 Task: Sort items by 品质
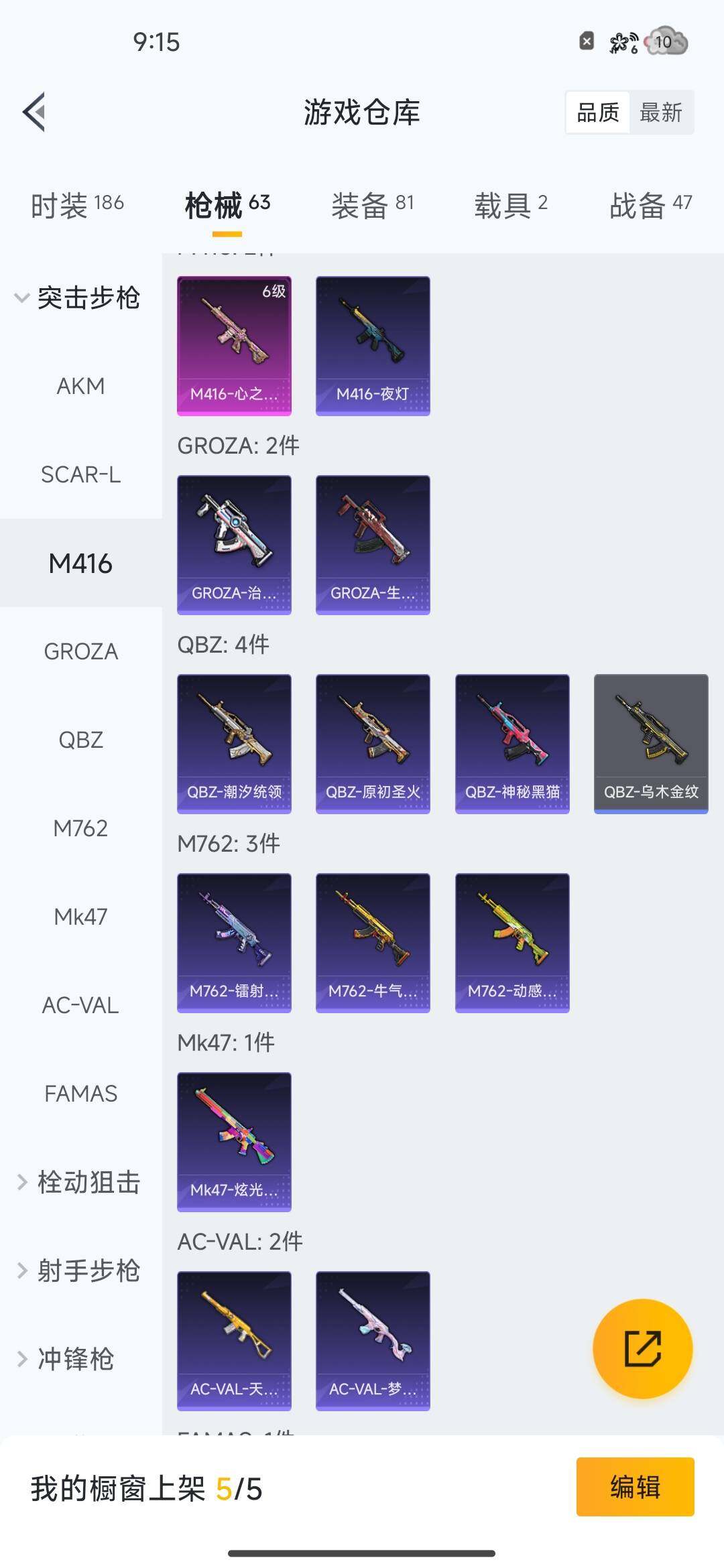tap(598, 113)
